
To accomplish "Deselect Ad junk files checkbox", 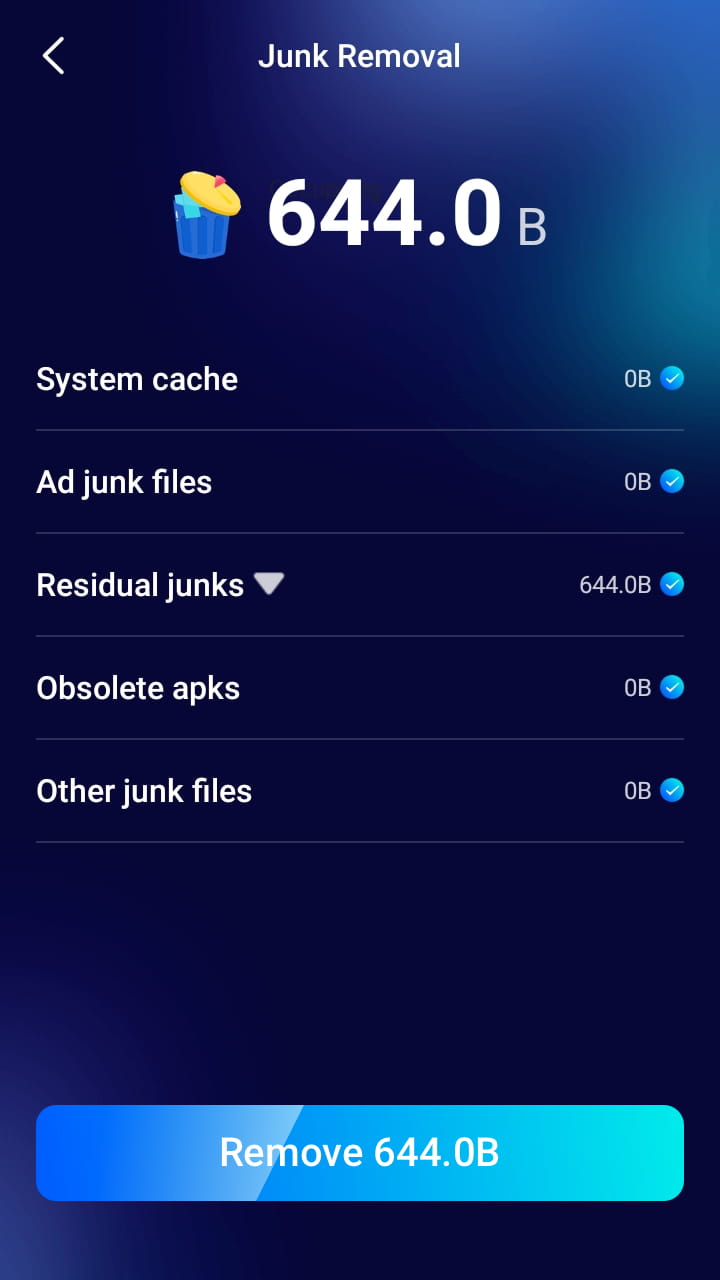I will 672,482.
